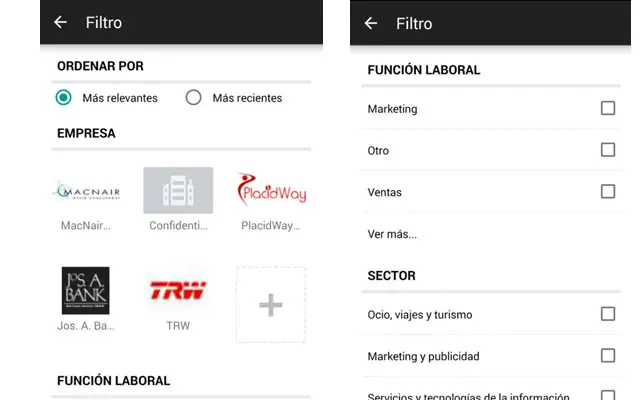Tick the Marketing y publicidad sector
This screenshot has height=400, width=640.
pyautogui.click(x=608, y=355)
